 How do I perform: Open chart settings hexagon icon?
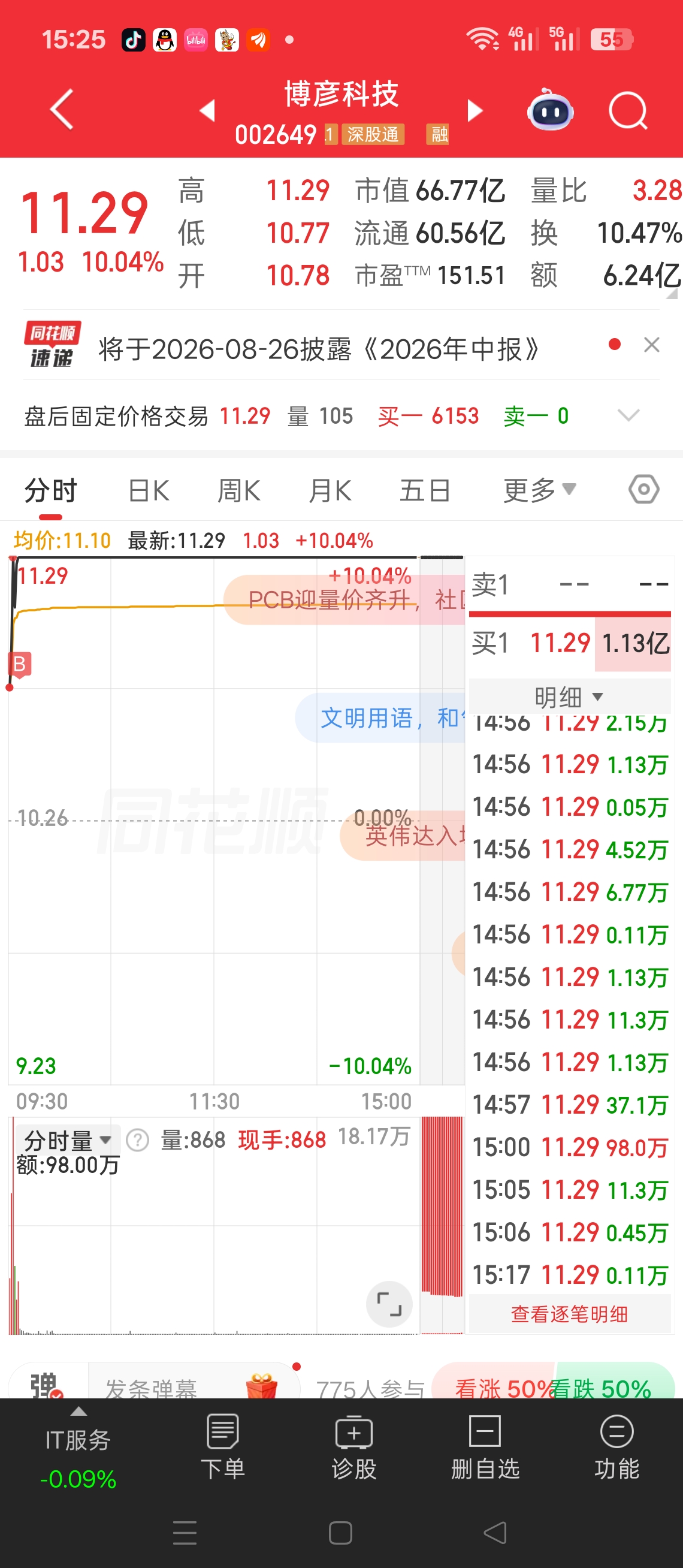pos(643,489)
